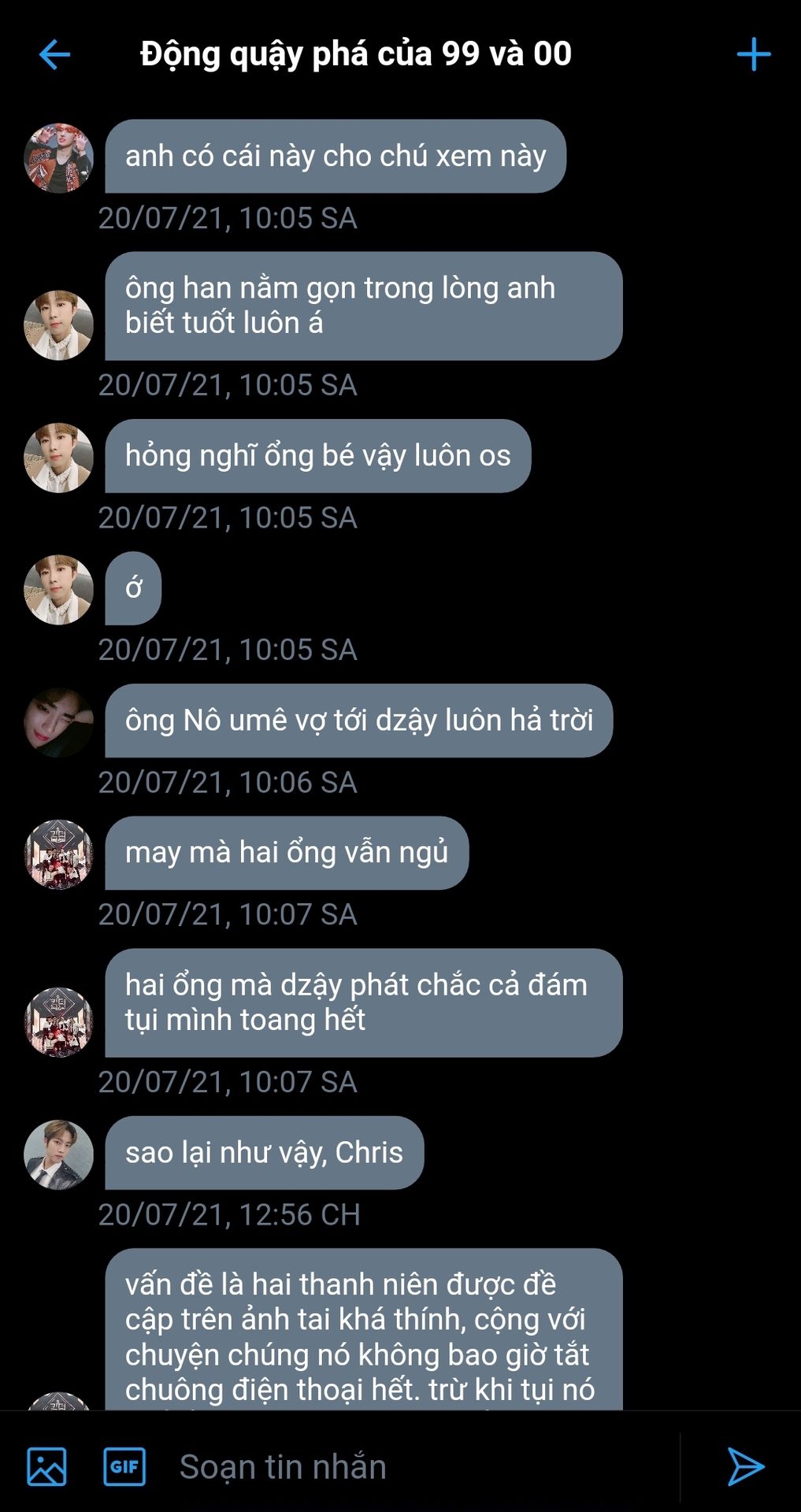801x1512 pixels.
Task: Tap the plus icon to add members
Action: (x=753, y=54)
